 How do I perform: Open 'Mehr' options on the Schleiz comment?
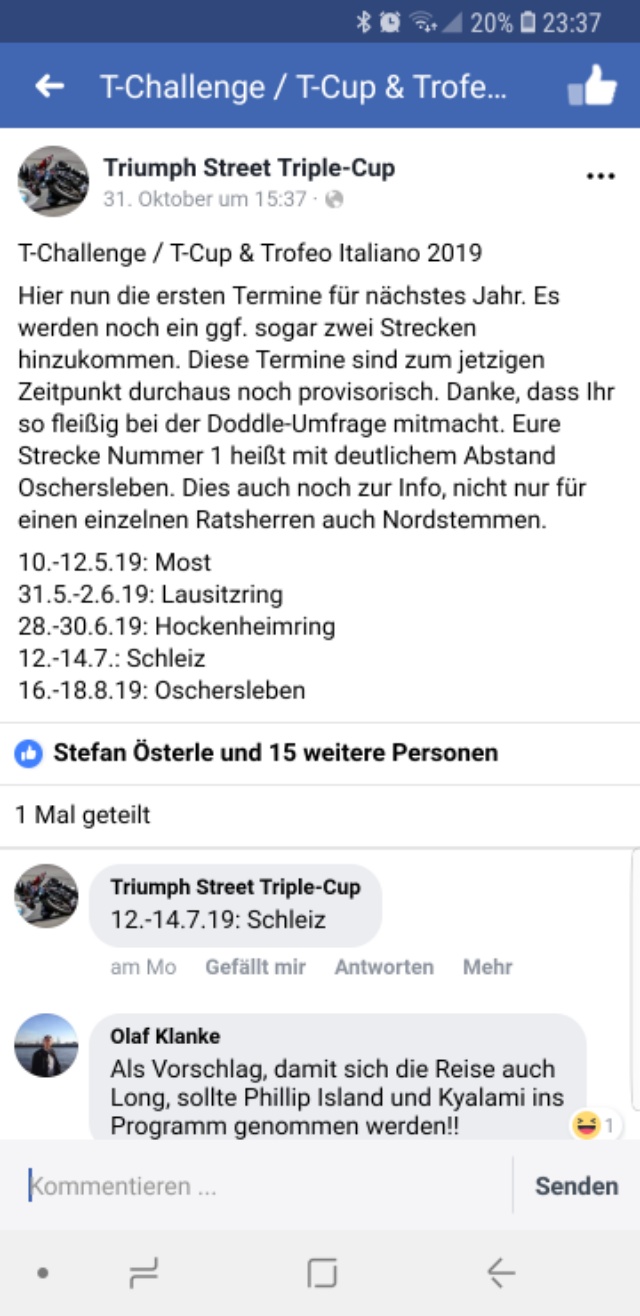pos(487,967)
